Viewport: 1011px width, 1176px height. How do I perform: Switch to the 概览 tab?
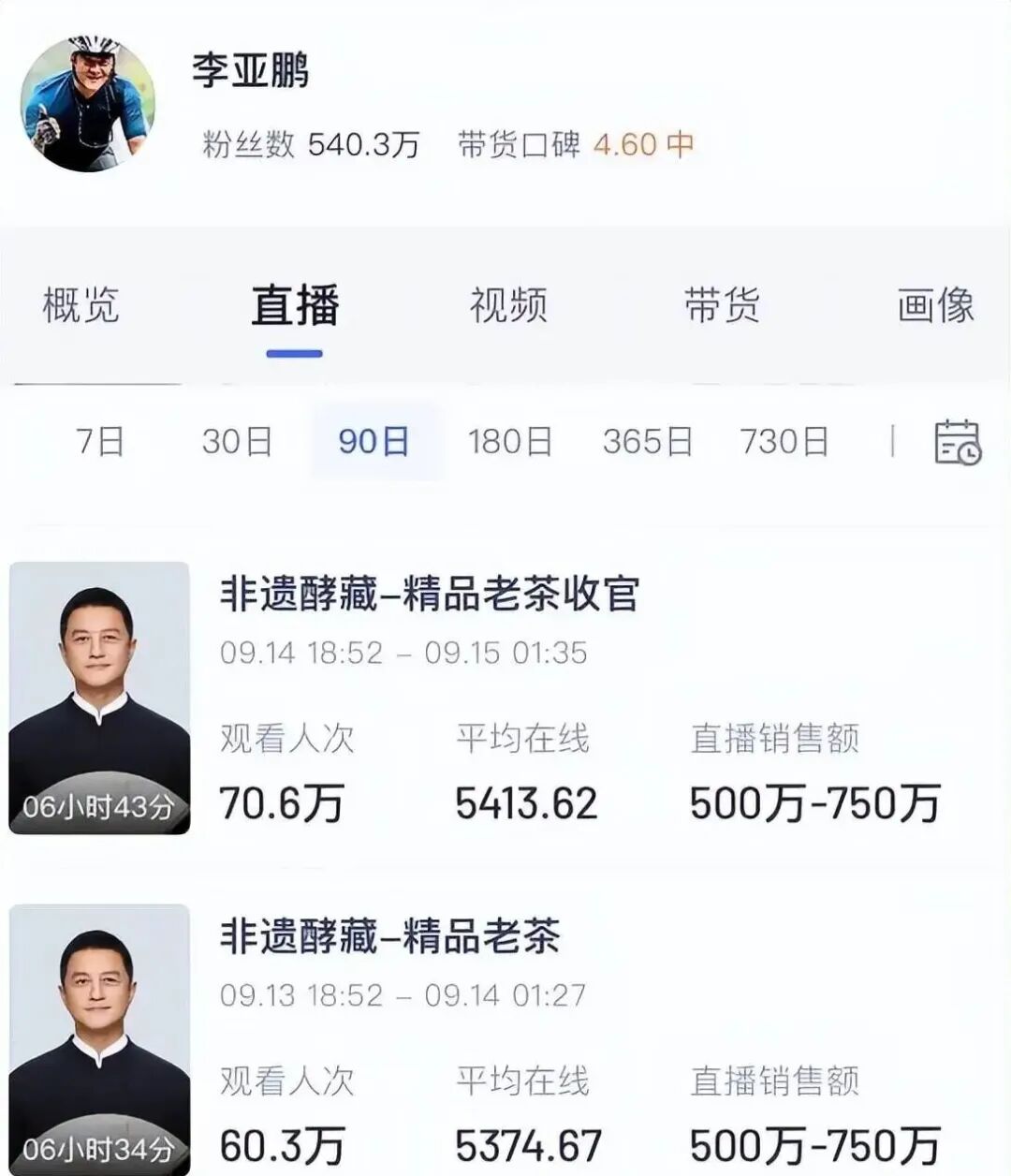coord(81,306)
